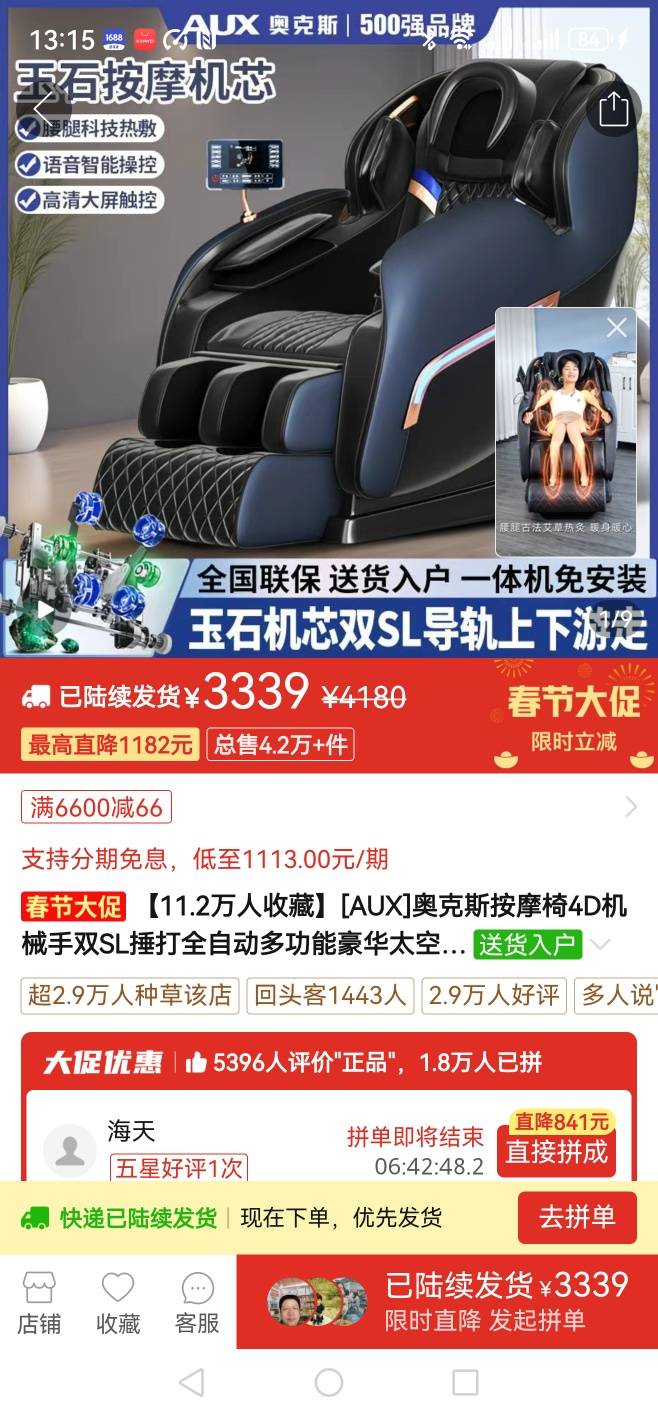Contact 客服 customer service

point(197,1302)
